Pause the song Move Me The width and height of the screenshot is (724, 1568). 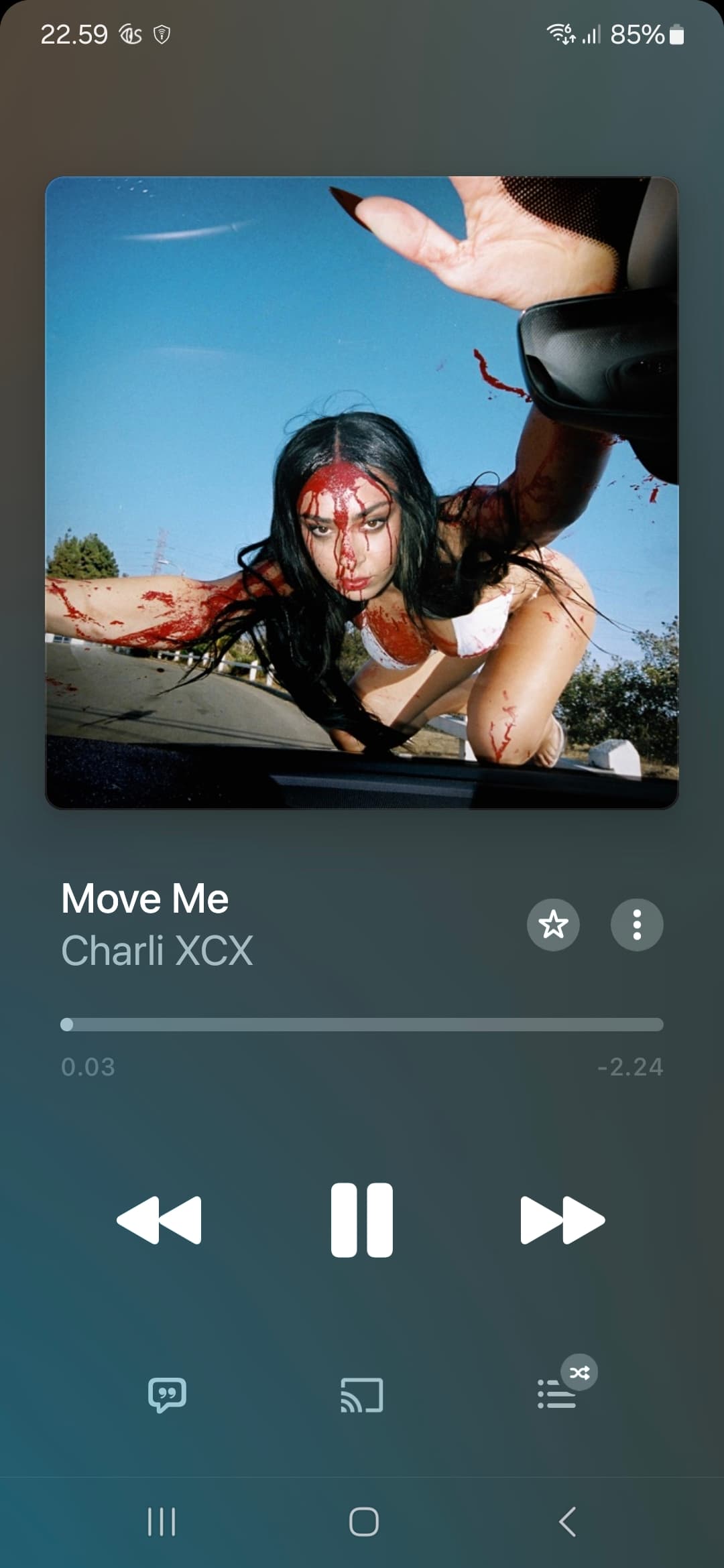point(361,1220)
